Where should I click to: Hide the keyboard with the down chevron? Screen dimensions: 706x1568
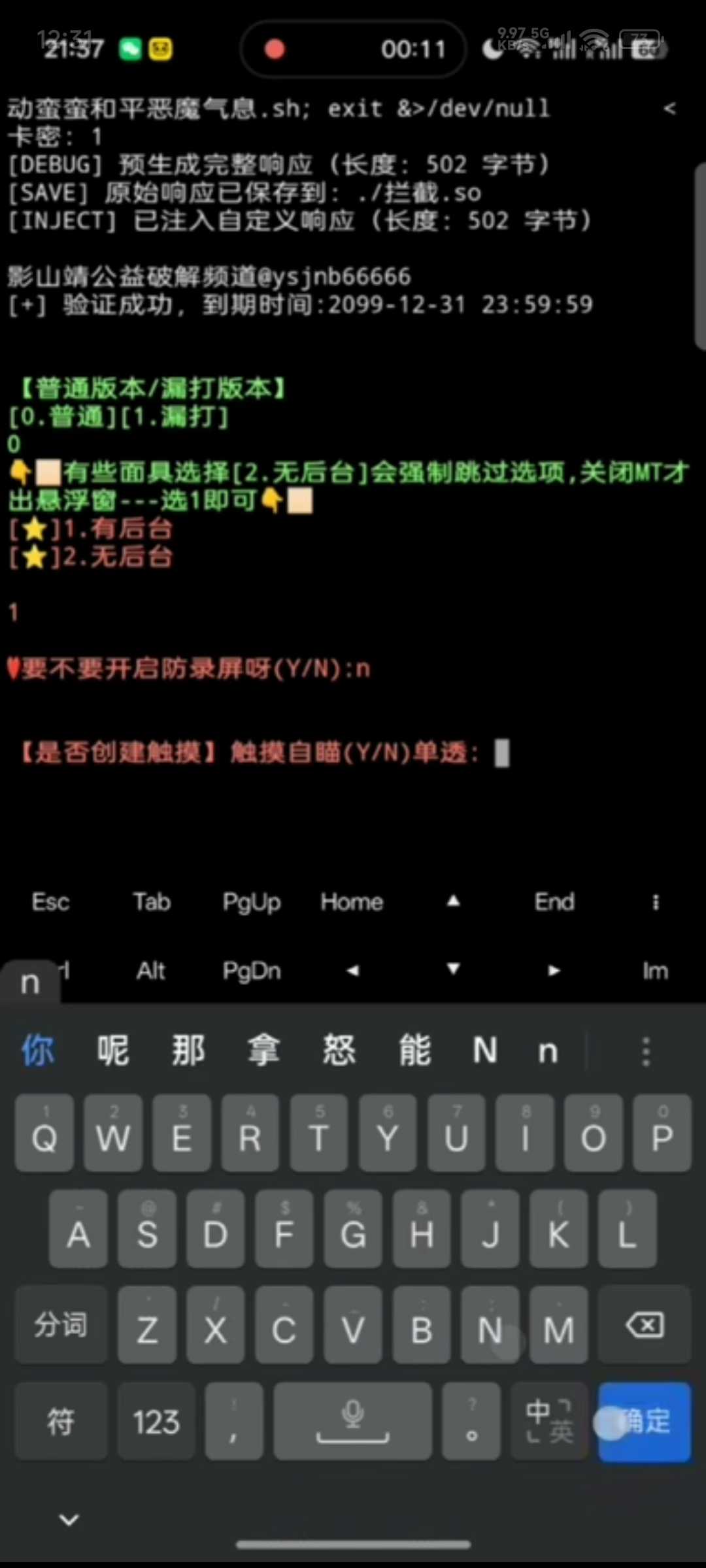(69, 1520)
